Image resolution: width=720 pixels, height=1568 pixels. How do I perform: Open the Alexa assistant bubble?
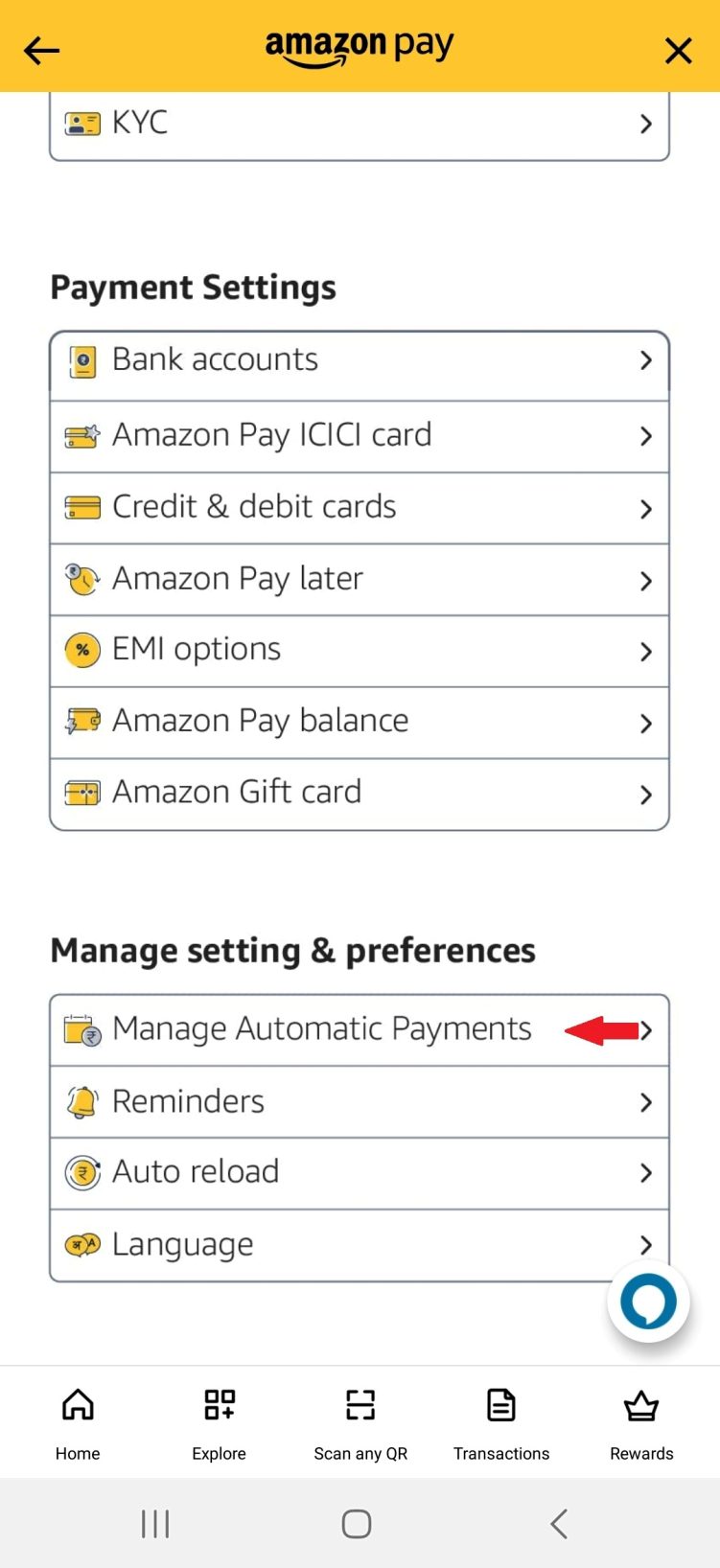click(x=649, y=1302)
